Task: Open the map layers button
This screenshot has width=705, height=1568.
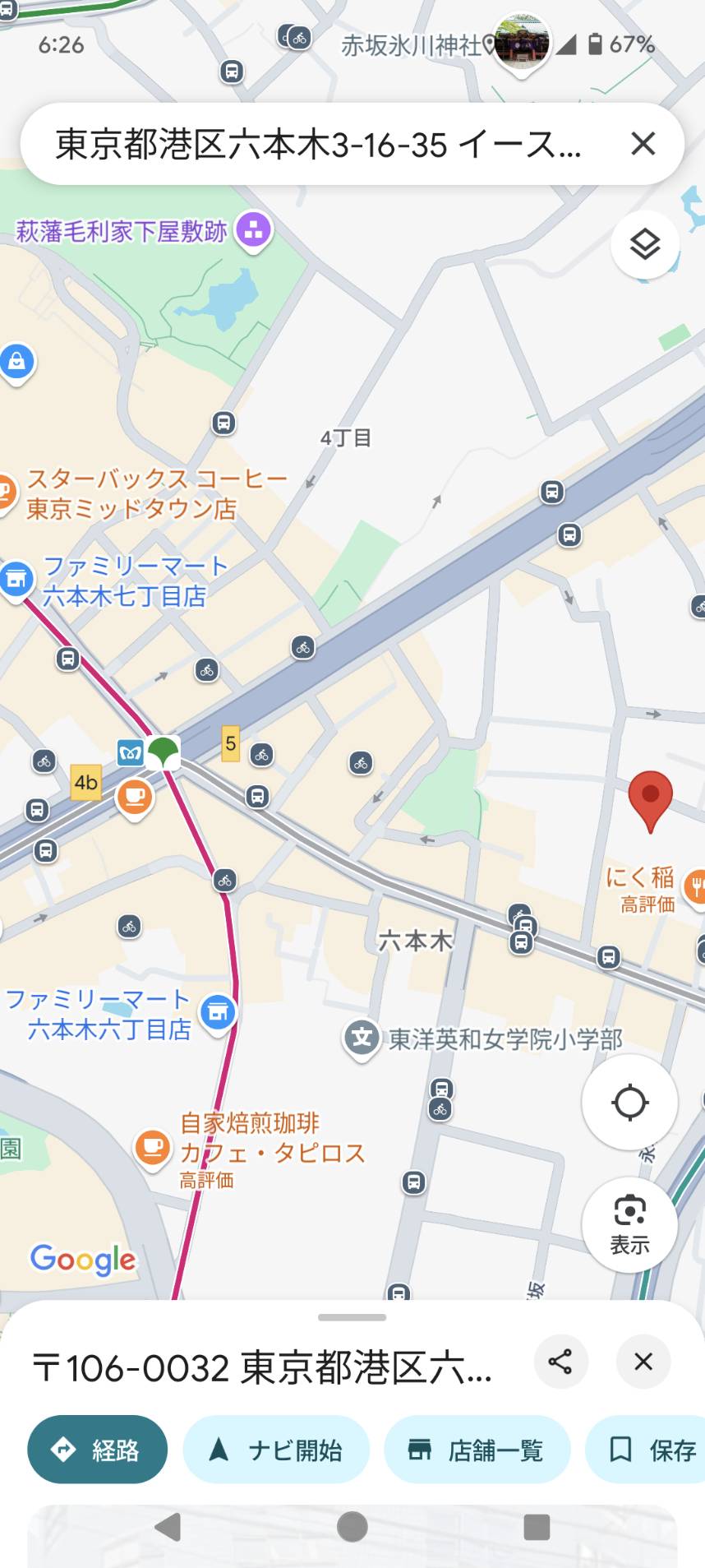Action: 645,244
